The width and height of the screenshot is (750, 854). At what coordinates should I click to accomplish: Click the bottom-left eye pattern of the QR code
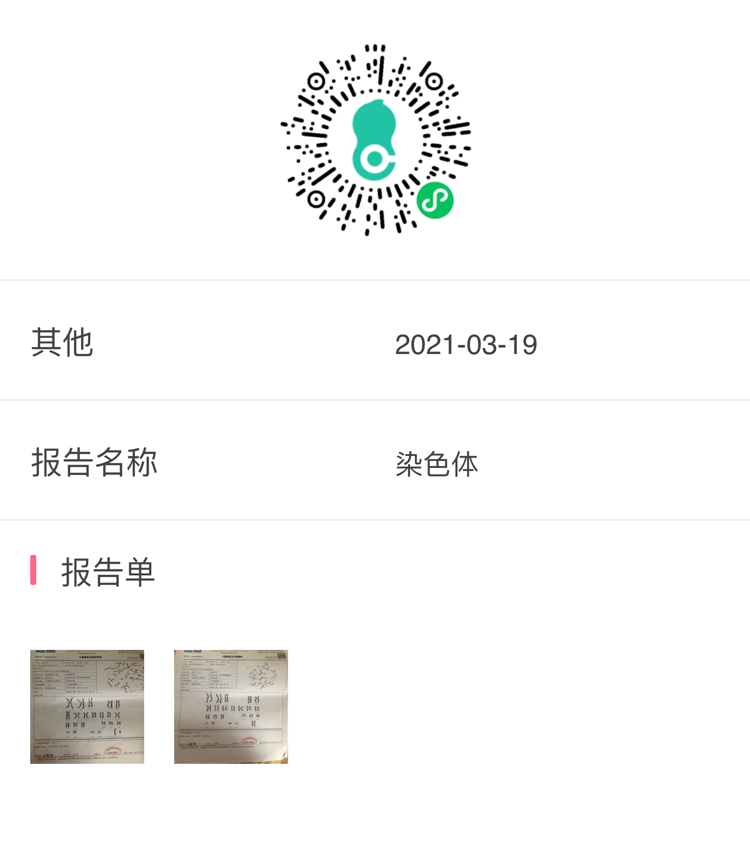coord(317,197)
